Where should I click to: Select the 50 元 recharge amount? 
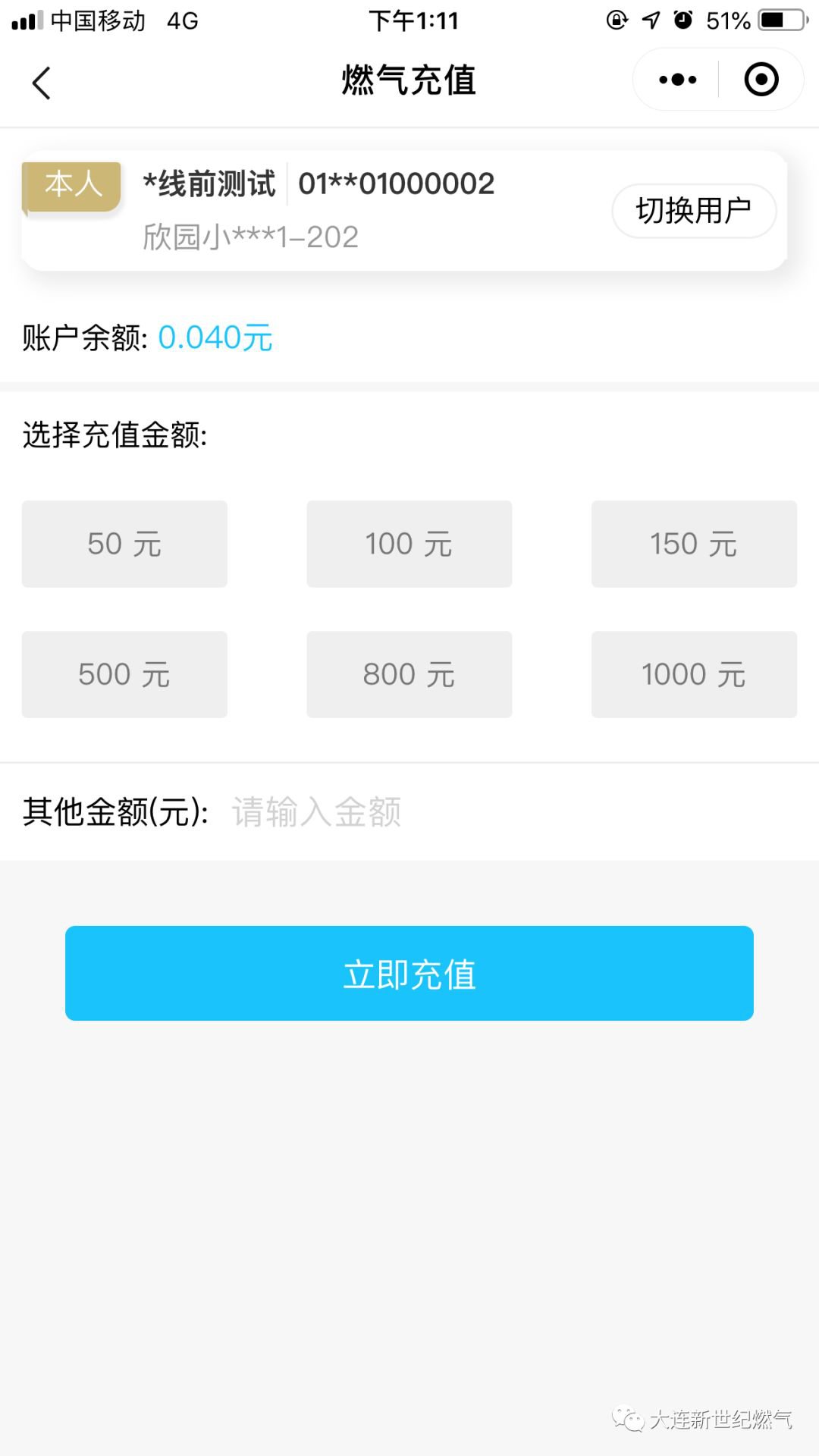click(x=124, y=544)
